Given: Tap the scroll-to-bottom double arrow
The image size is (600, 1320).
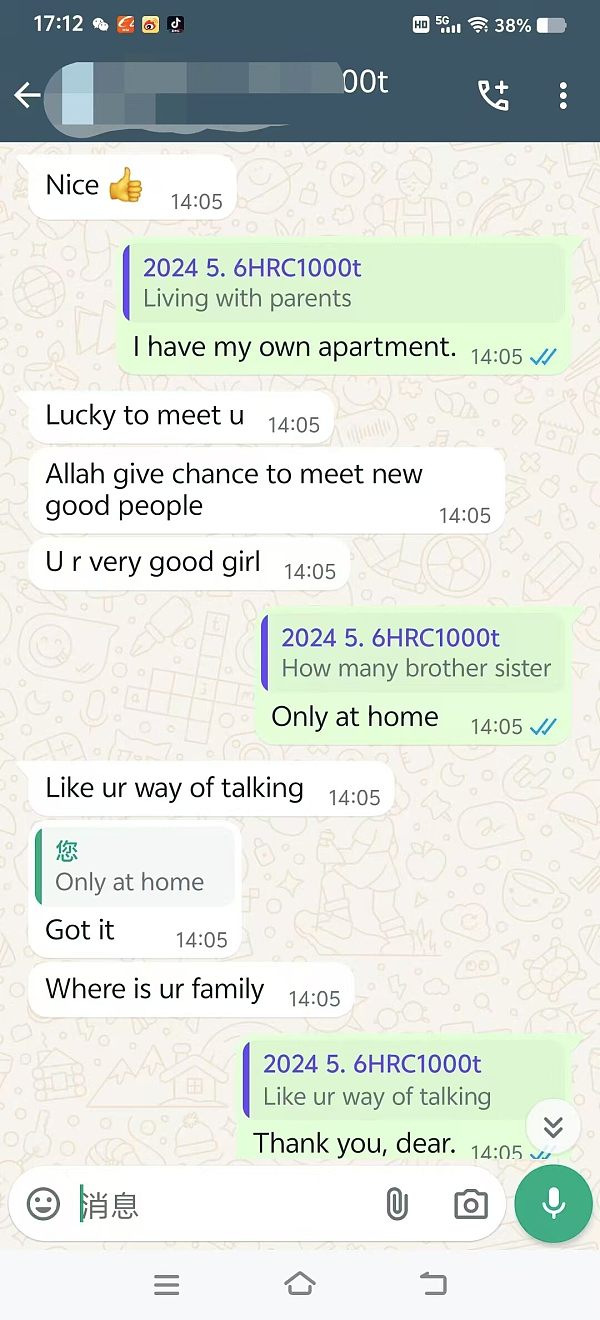Looking at the screenshot, I should pyautogui.click(x=552, y=1127).
